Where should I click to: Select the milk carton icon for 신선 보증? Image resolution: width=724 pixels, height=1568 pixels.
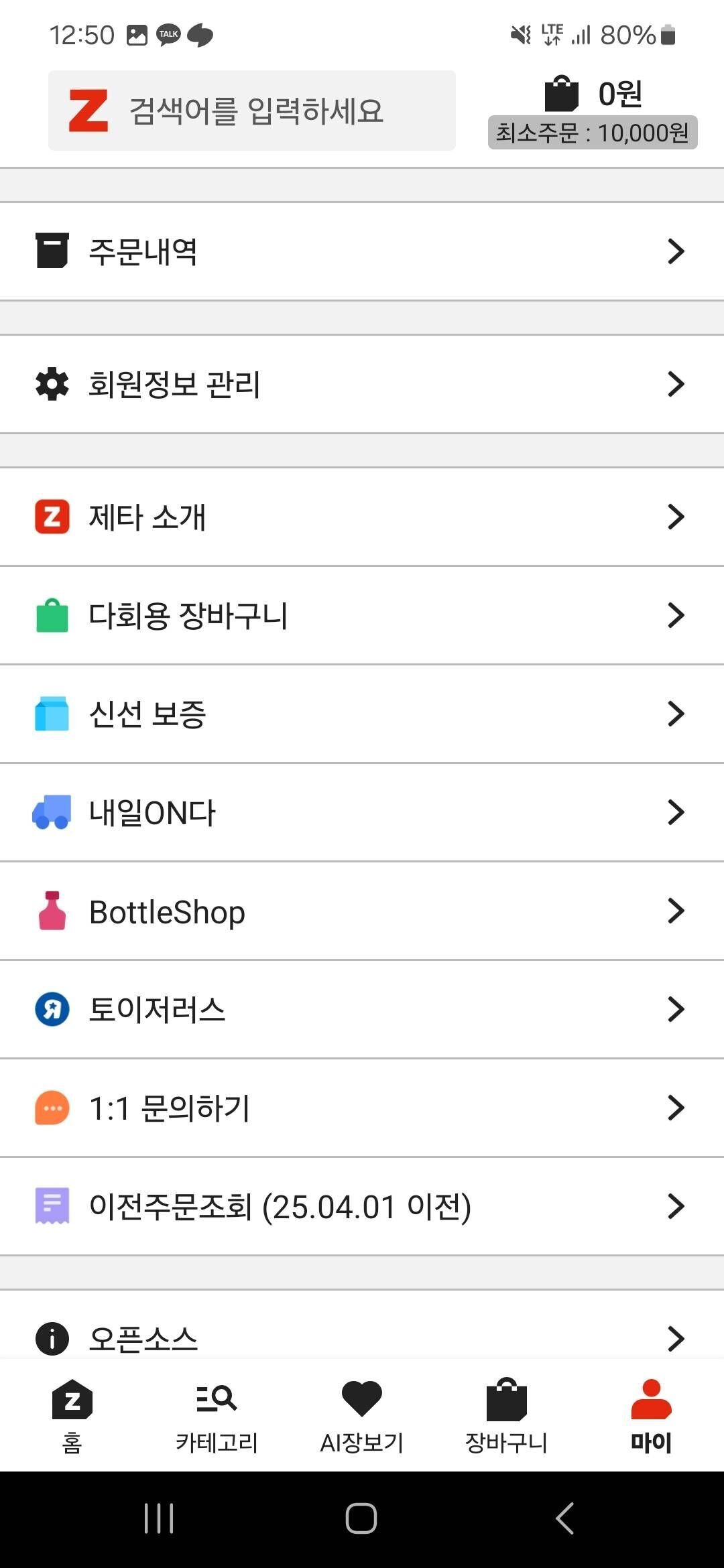(51, 713)
